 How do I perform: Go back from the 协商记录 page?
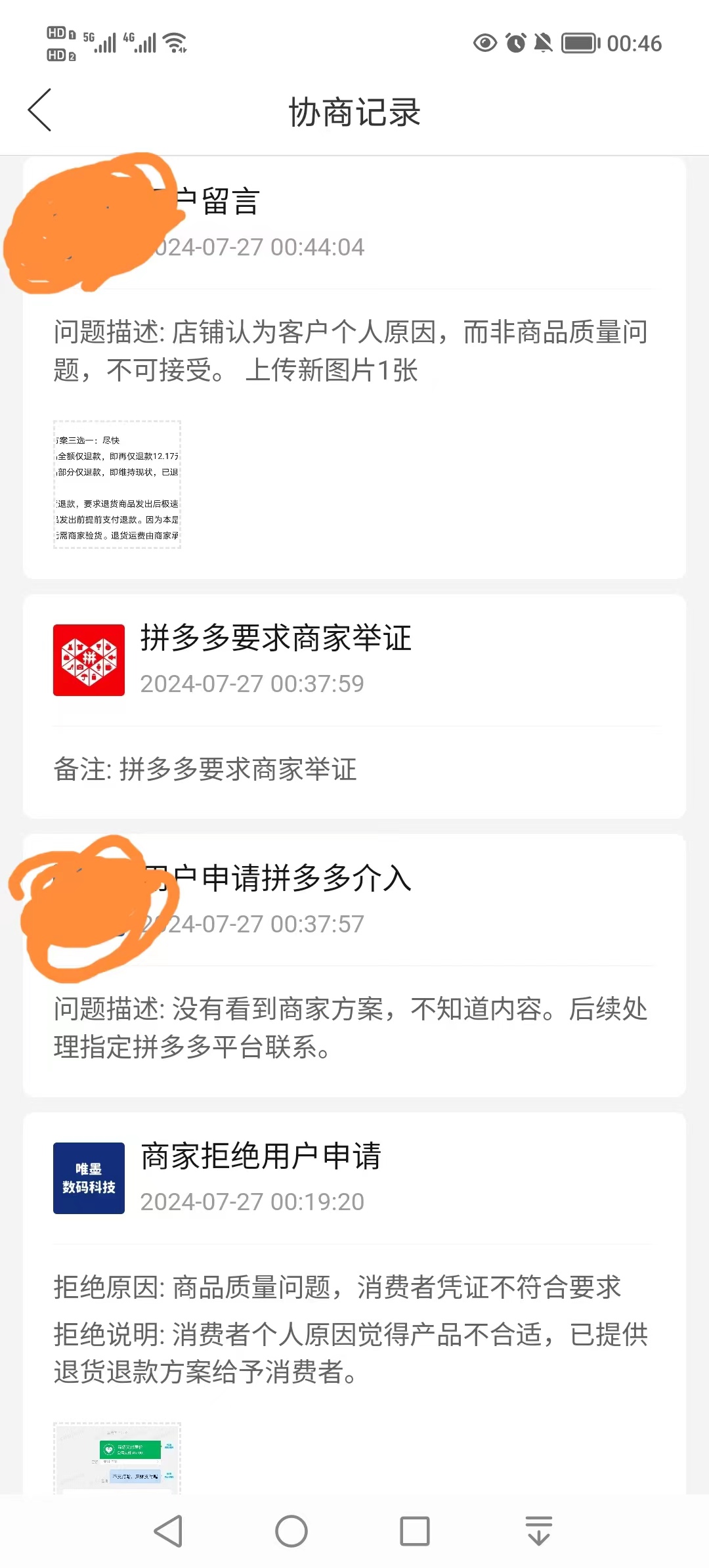click(x=39, y=110)
